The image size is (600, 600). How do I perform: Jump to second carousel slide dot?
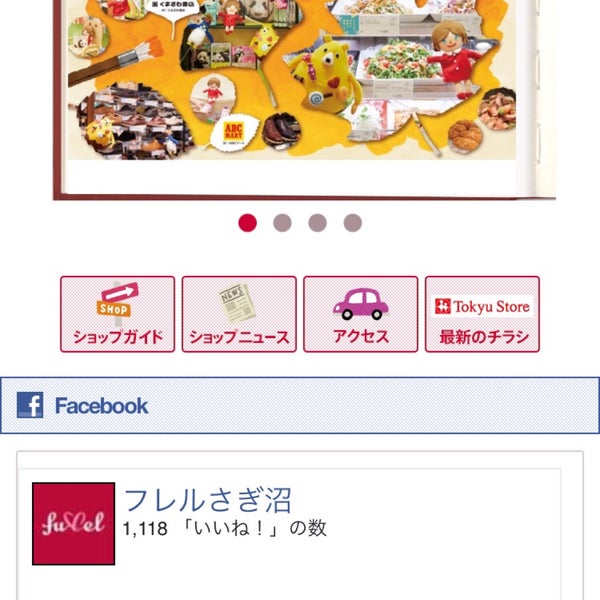tap(282, 223)
